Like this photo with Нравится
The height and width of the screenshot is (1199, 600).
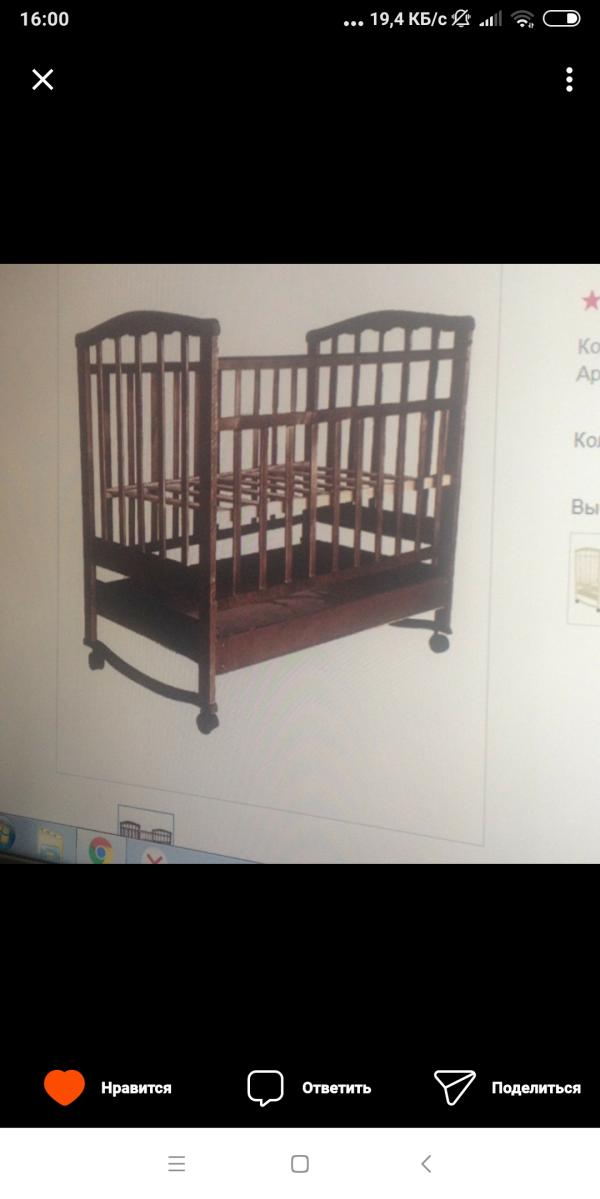click(x=108, y=1088)
